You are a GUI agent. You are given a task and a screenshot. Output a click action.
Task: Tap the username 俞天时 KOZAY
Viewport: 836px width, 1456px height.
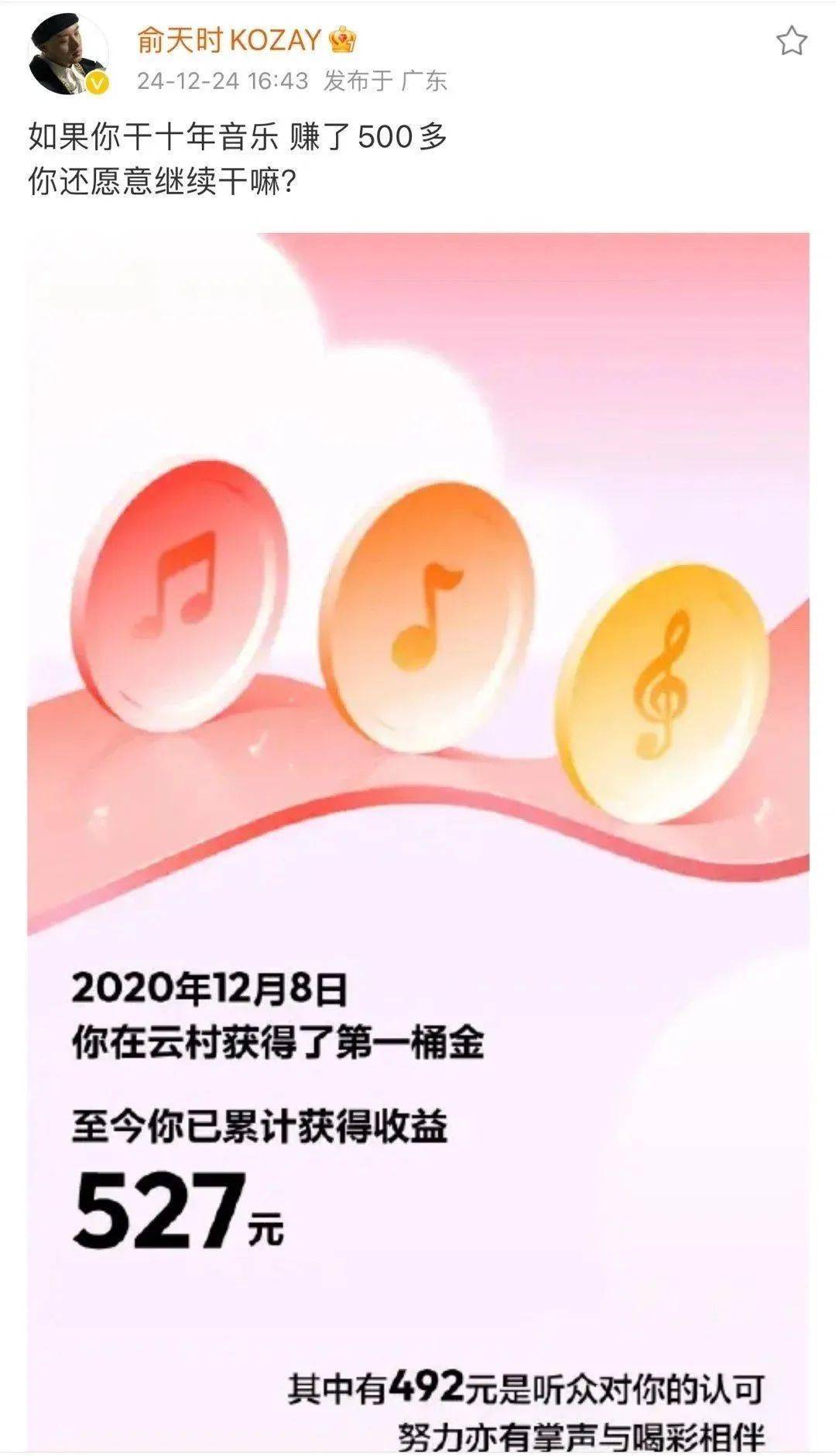point(229,39)
